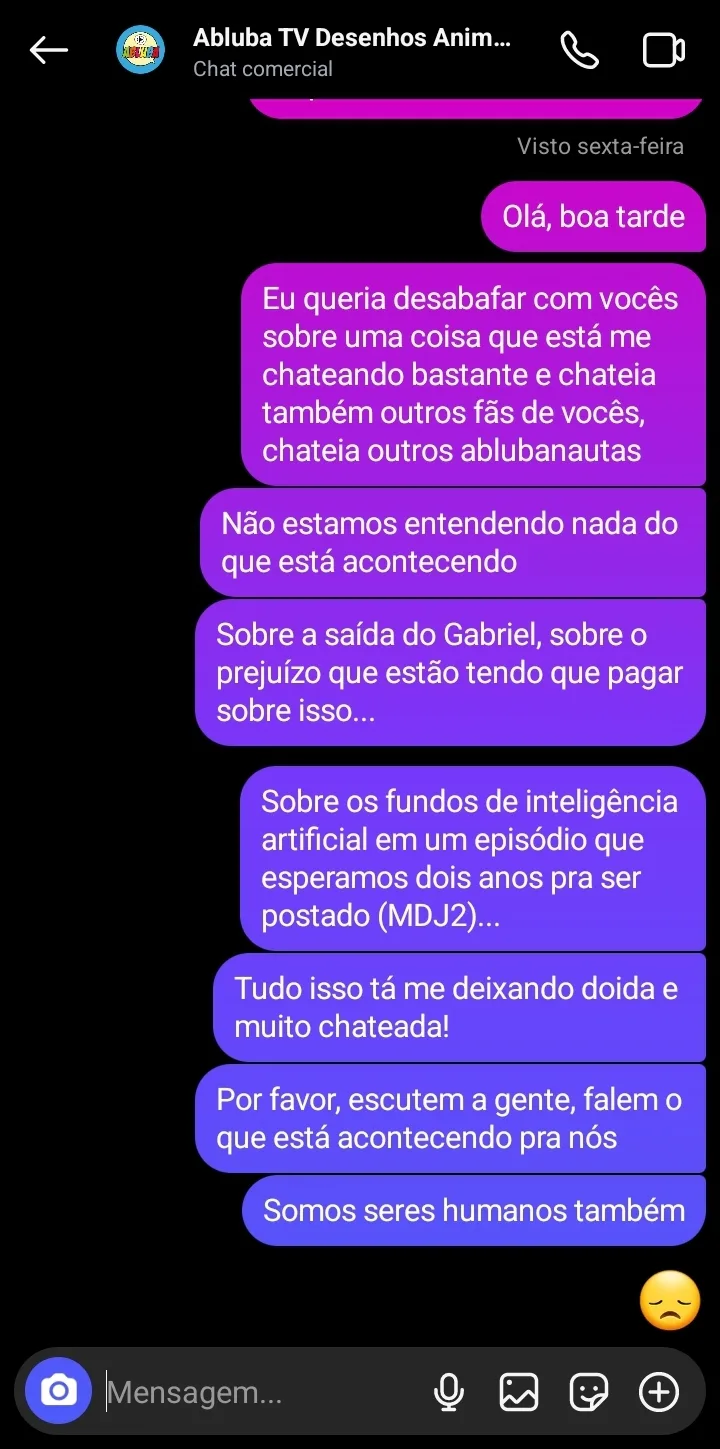This screenshot has height=1449, width=720.
Task: Open the sticker picker
Action: click(x=589, y=1392)
